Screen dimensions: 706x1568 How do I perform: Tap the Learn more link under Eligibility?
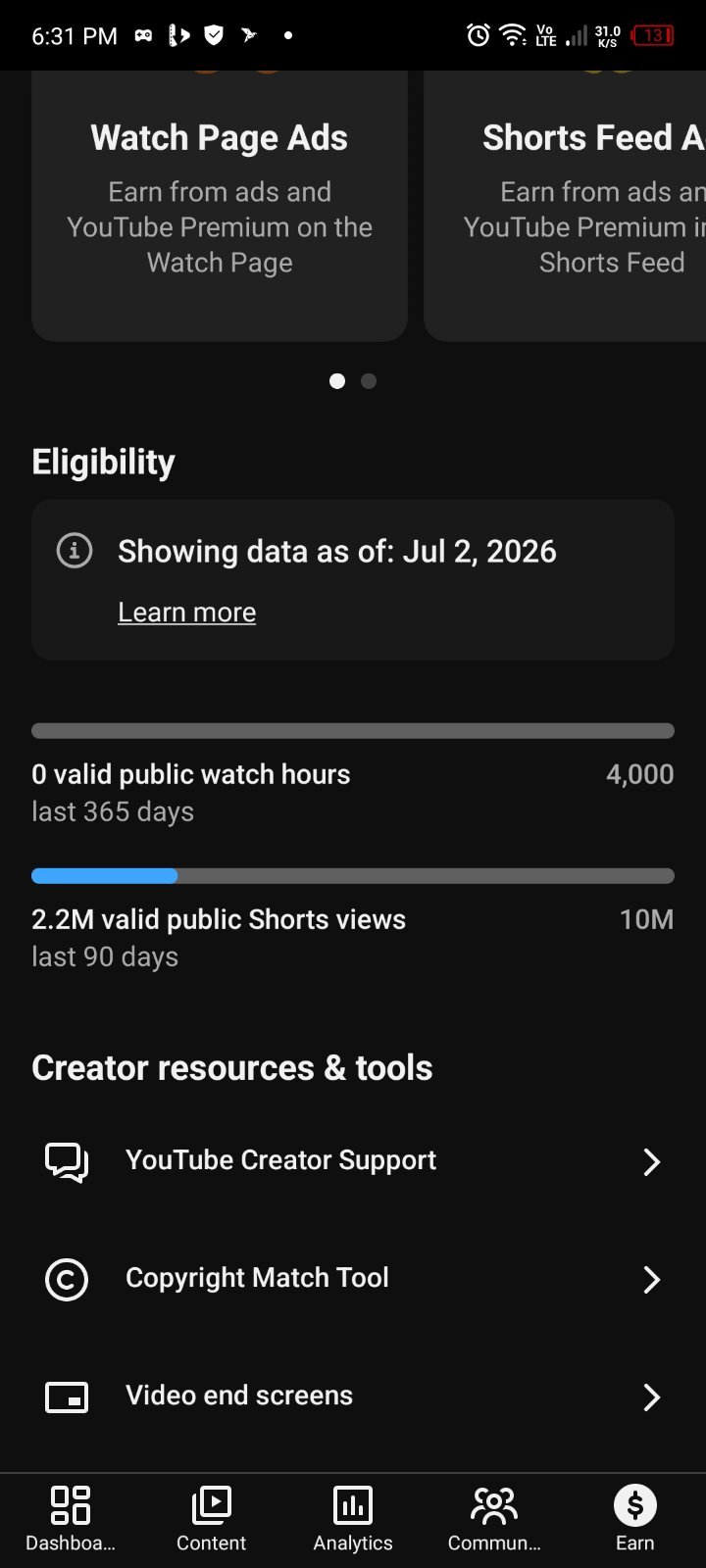[x=186, y=612]
